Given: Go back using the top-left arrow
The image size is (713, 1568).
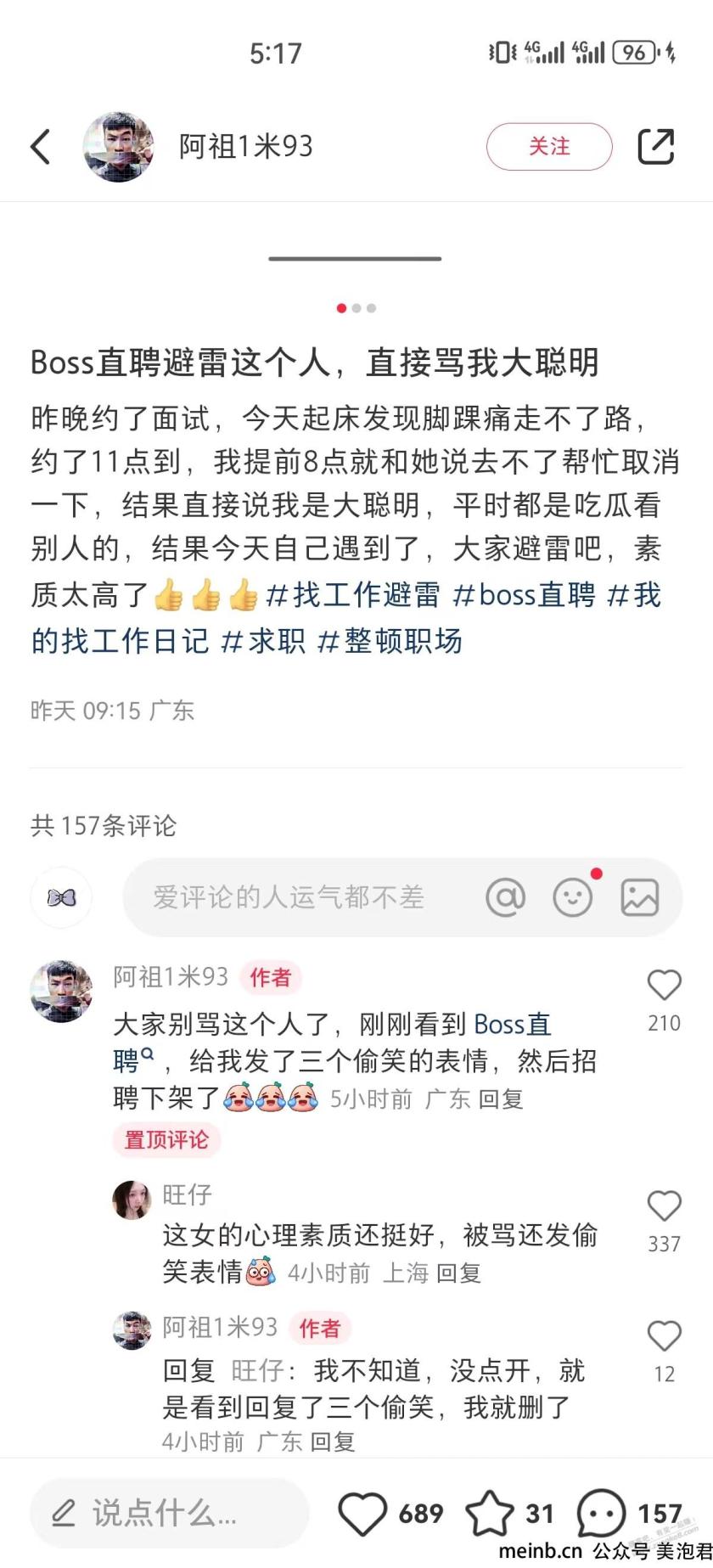Looking at the screenshot, I should pyautogui.click(x=41, y=147).
